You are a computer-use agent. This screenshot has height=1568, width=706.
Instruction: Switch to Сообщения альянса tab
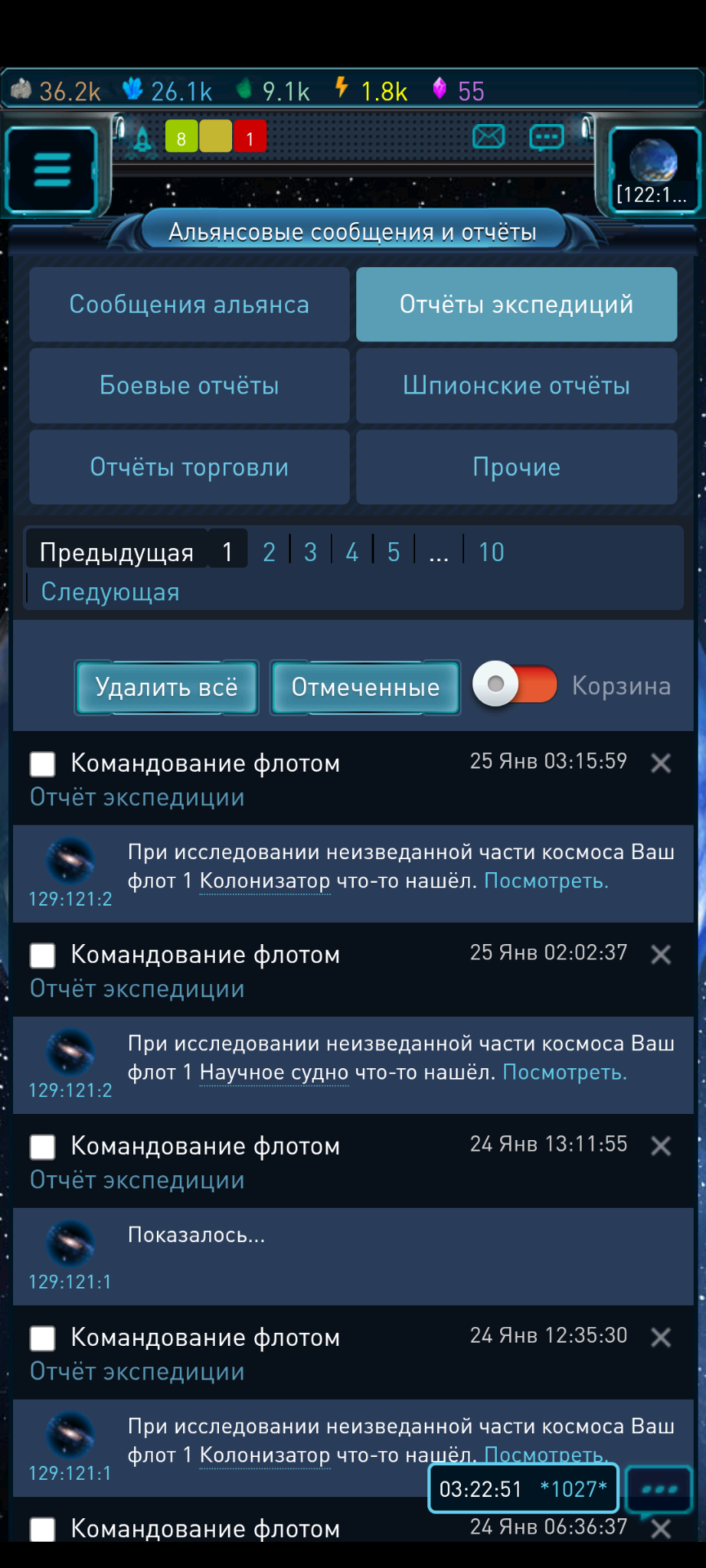[x=190, y=305]
